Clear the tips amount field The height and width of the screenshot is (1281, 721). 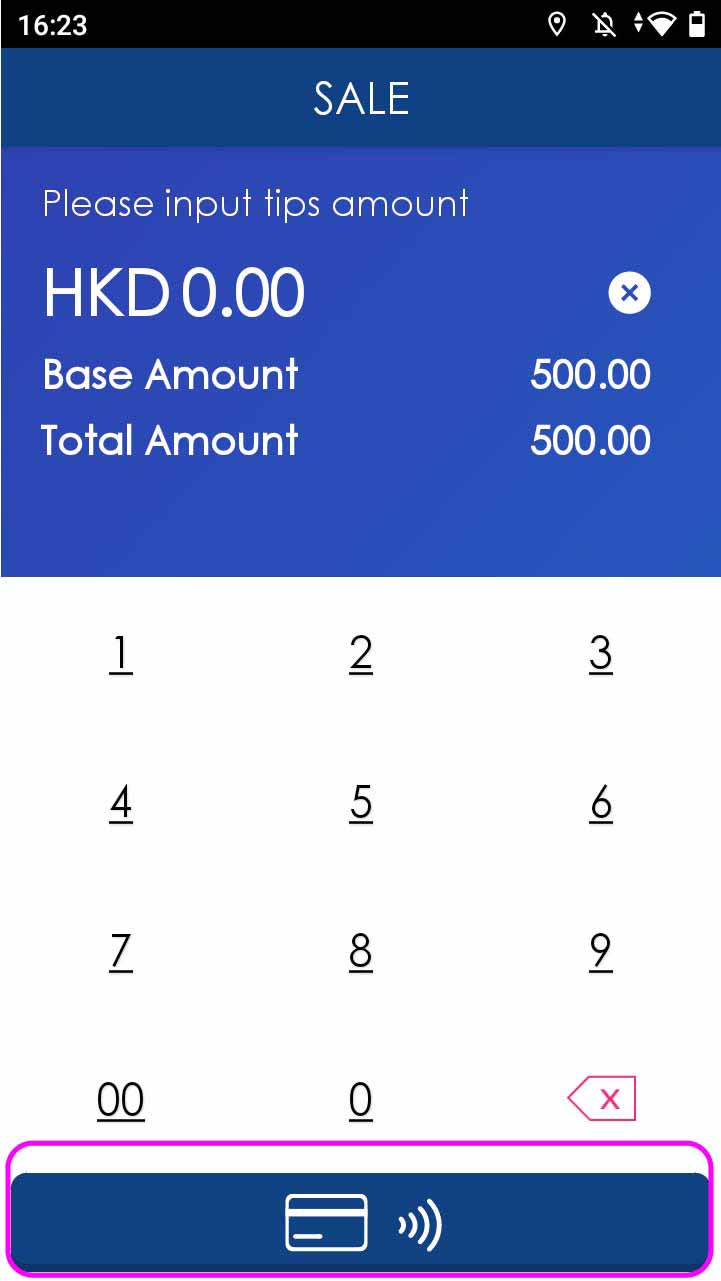[629, 293]
